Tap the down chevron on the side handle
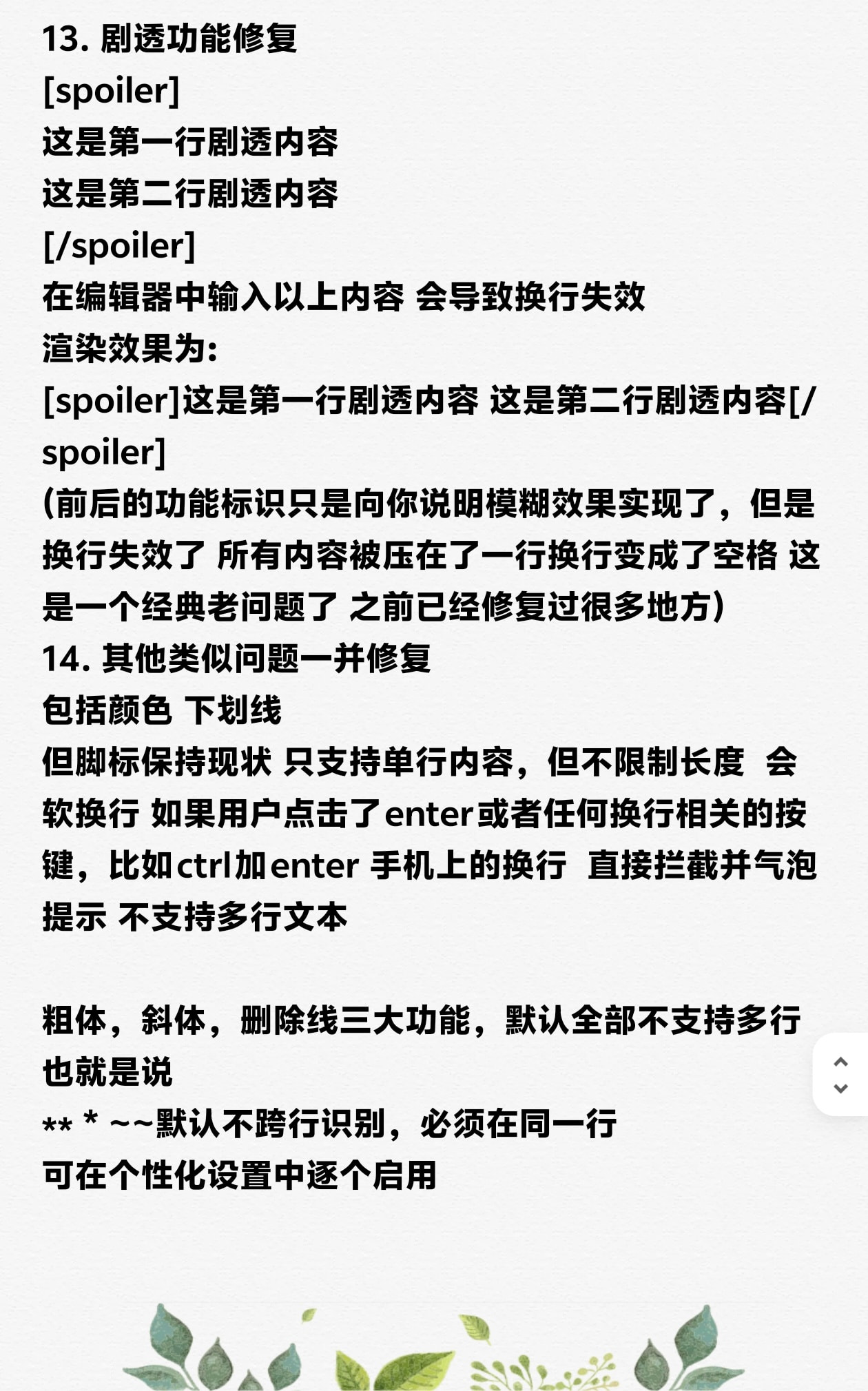 [x=840, y=1089]
